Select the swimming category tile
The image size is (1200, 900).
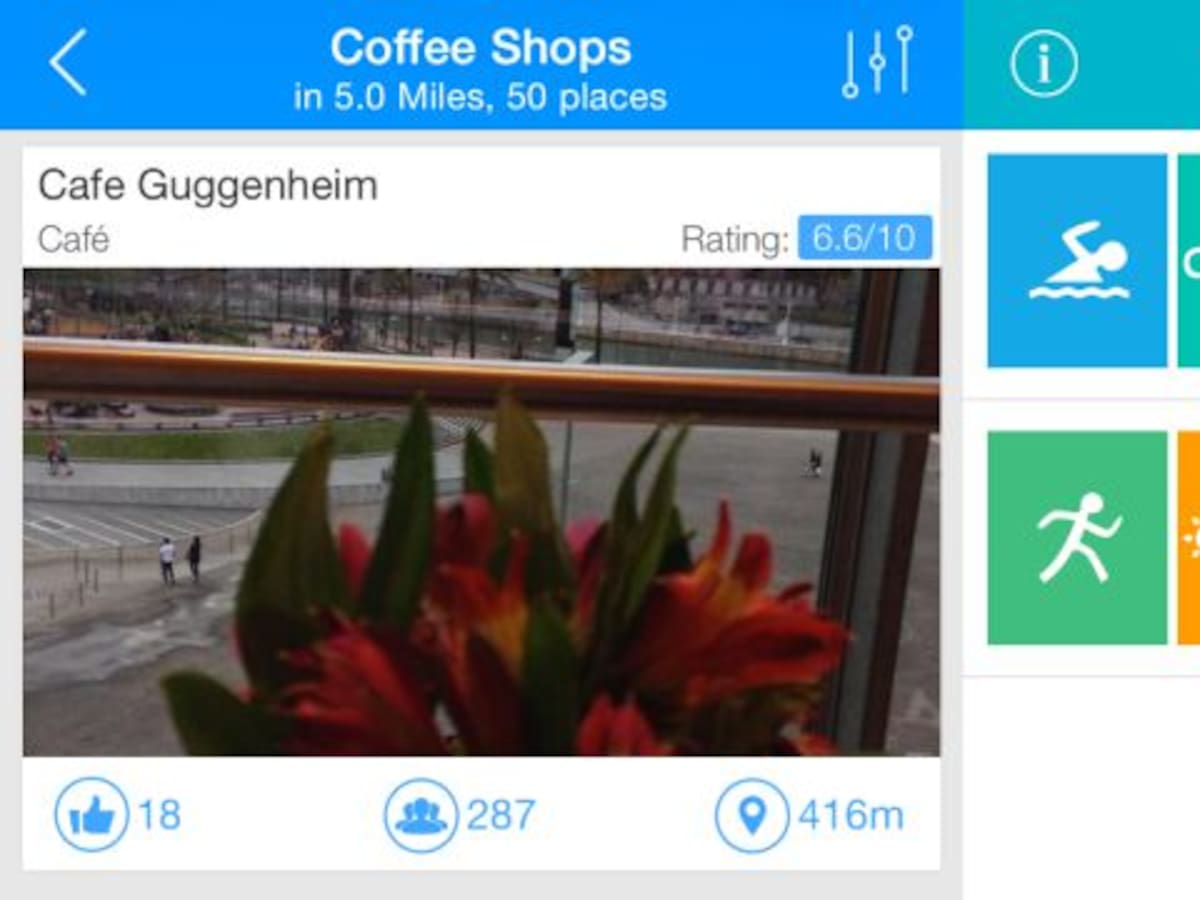pyautogui.click(x=1077, y=260)
